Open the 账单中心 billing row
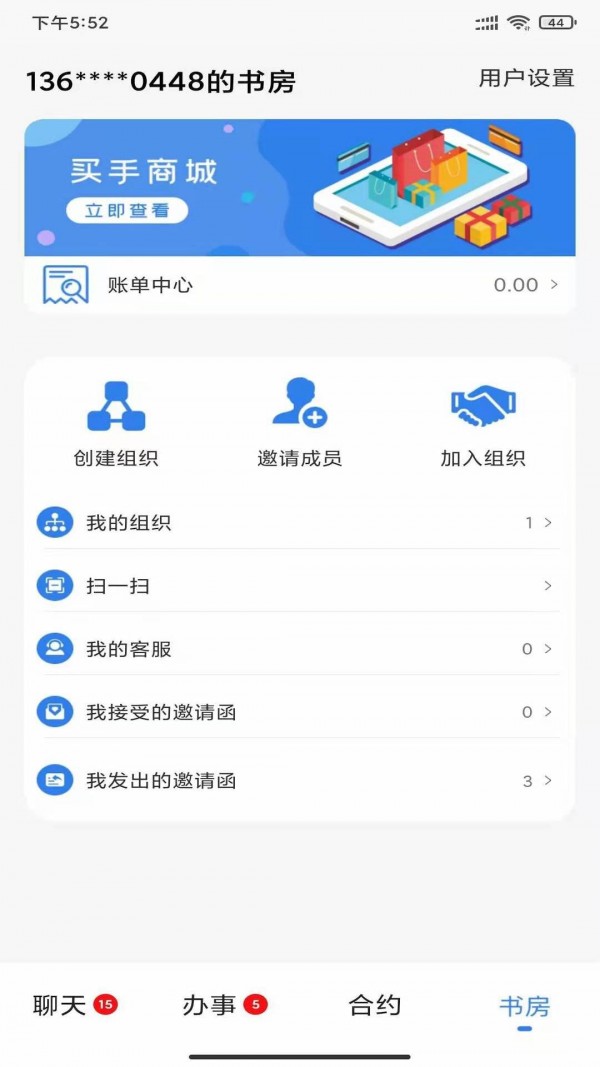The height and width of the screenshot is (1067, 600). [x=299, y=285]
